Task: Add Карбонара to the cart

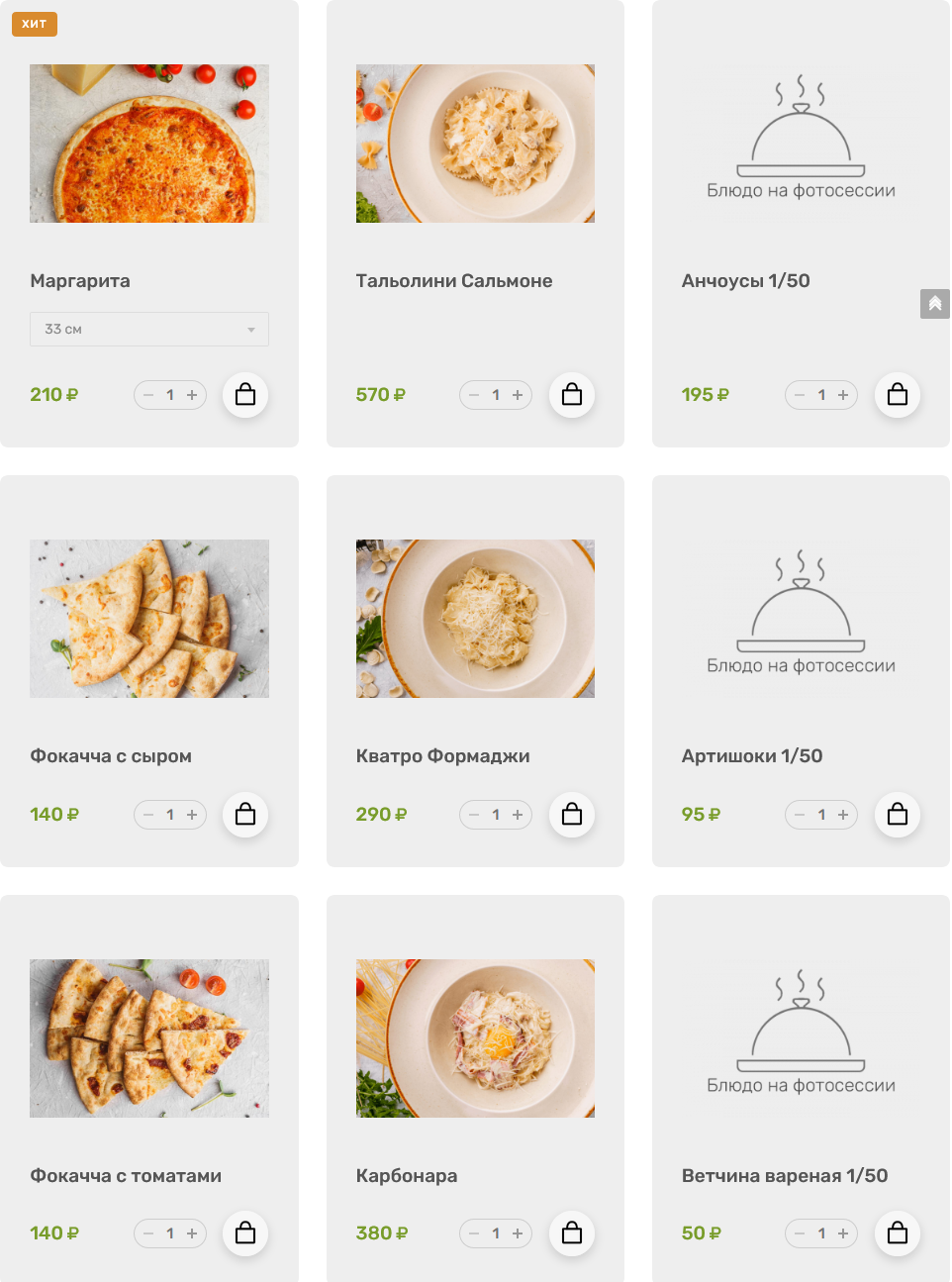Action: click(572, 1233)
